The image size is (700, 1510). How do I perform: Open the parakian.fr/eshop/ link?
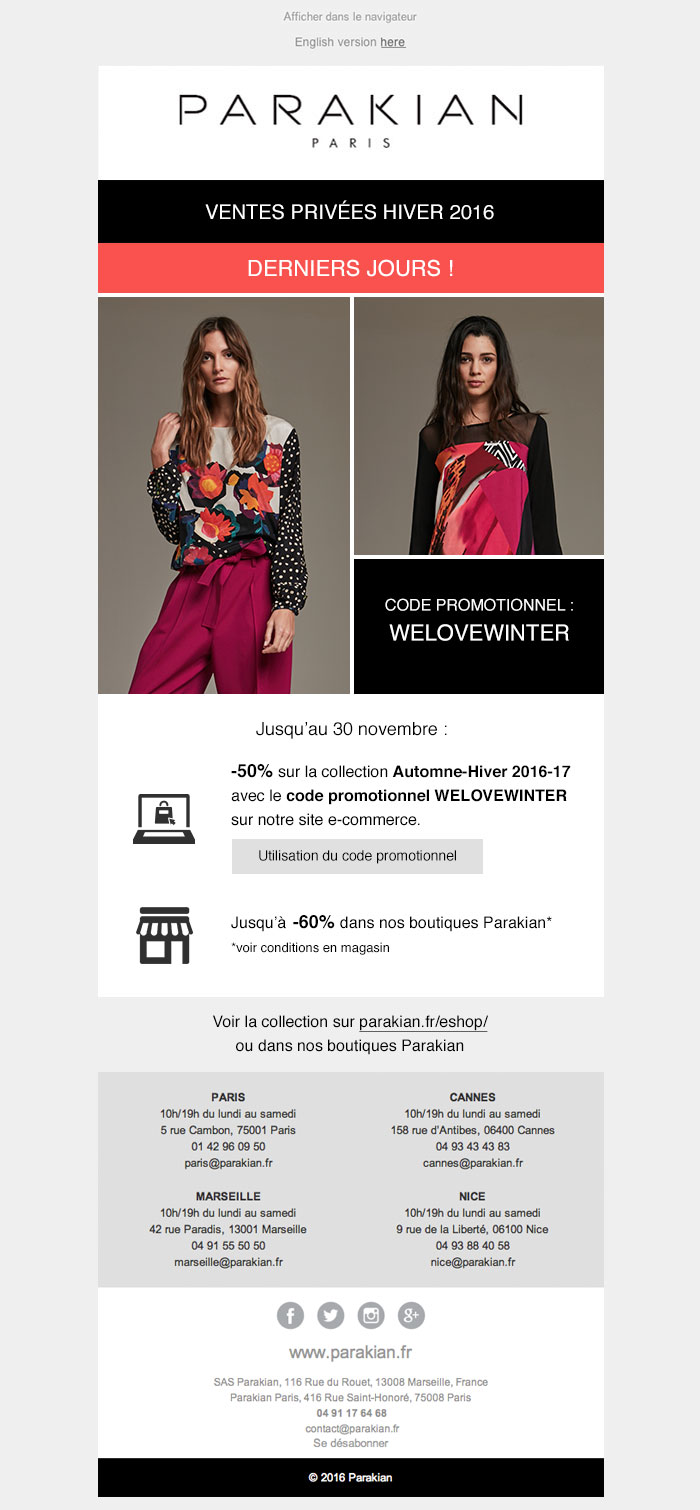[x=423, y=1022]
